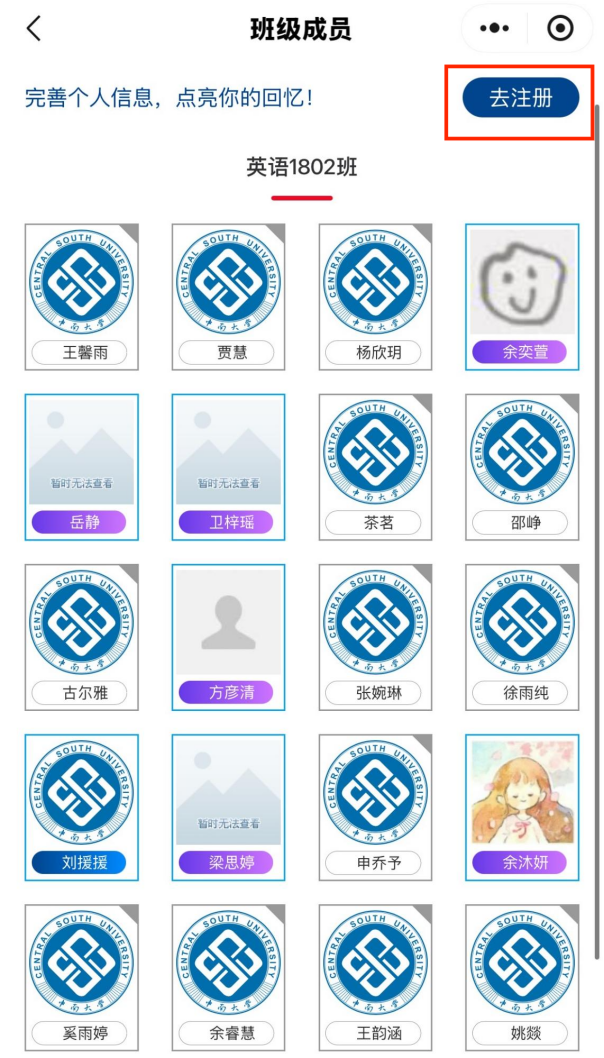The width and height of the screenshot is (604, 1058).
Task: Open member card 申乔予
Action: [376, 806]
